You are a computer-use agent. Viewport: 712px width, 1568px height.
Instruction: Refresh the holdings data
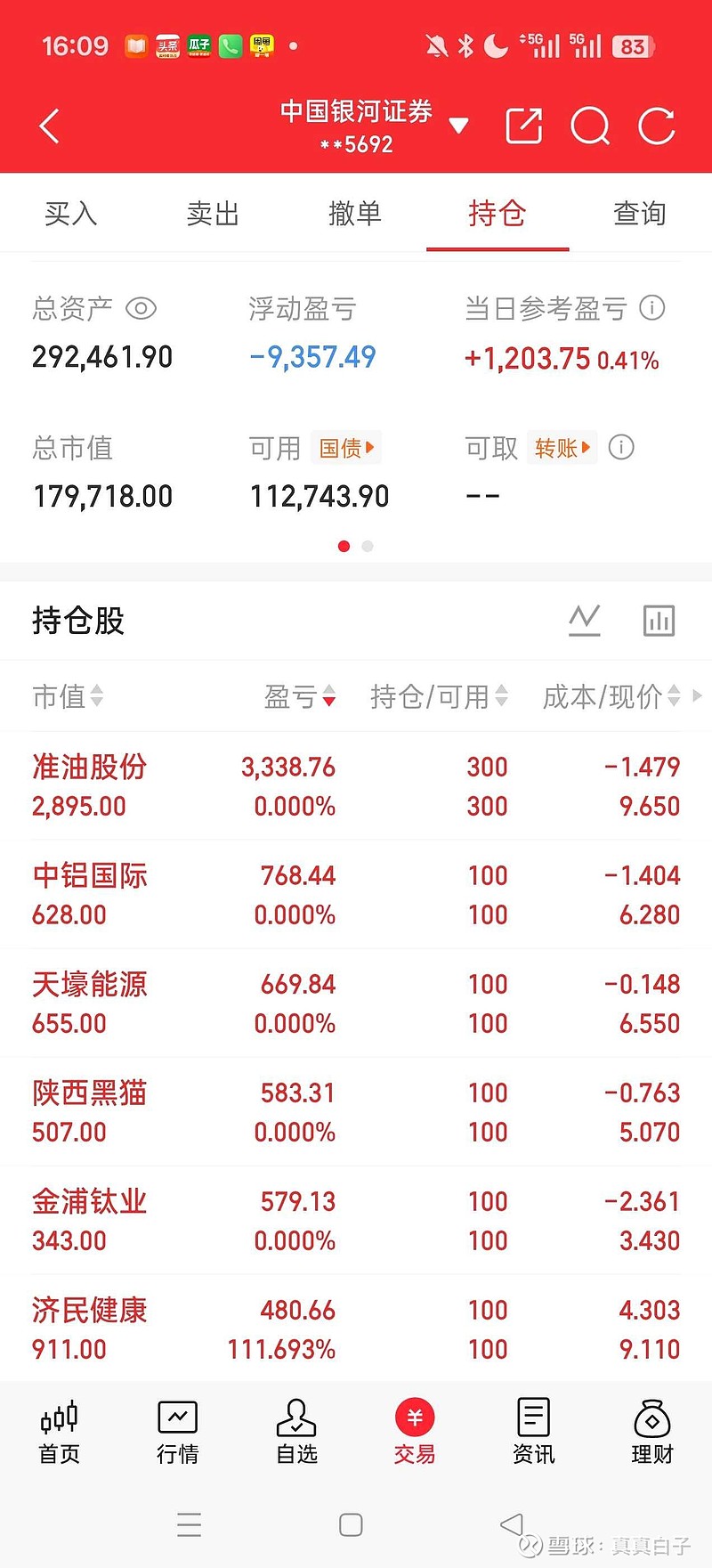[657, 126]
